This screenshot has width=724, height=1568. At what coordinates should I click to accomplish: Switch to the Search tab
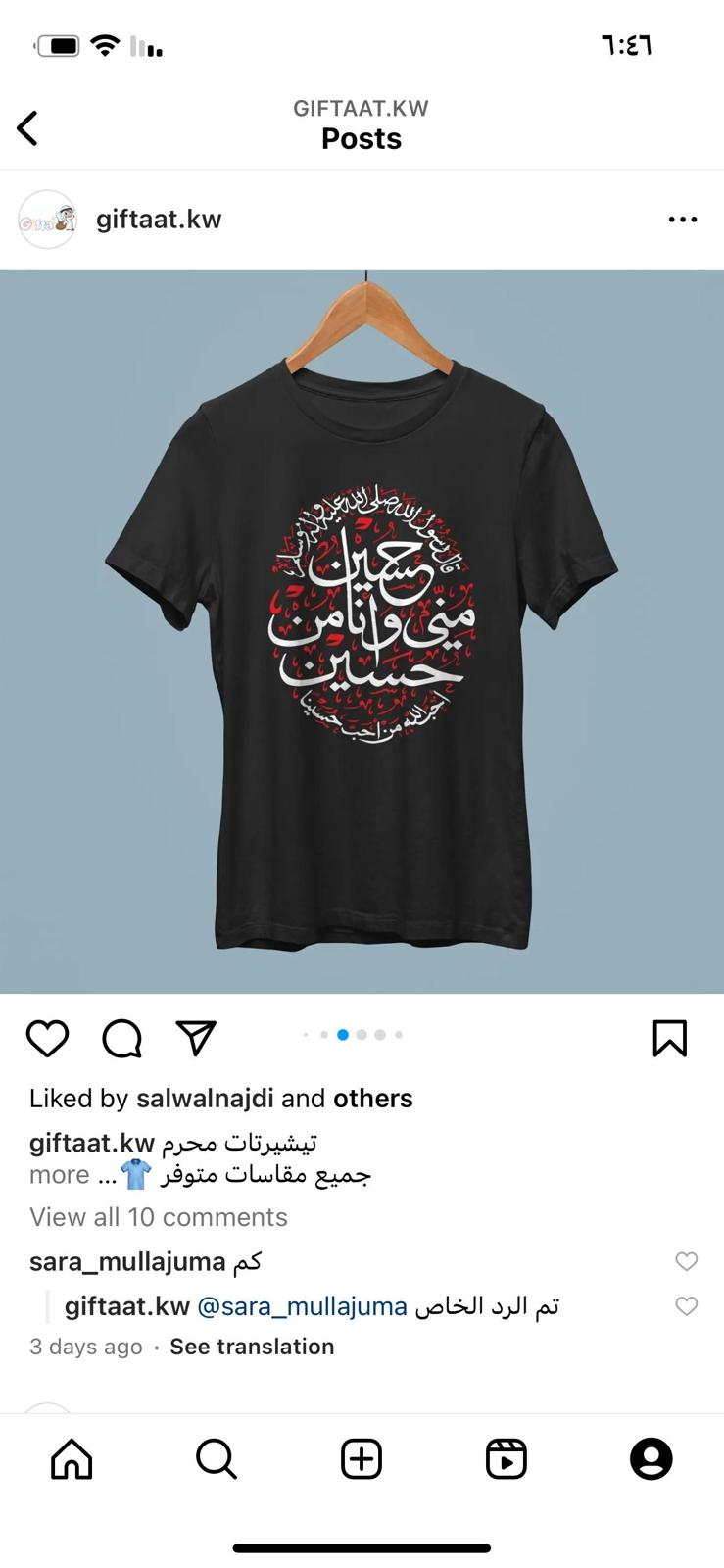pos(217,1459)
